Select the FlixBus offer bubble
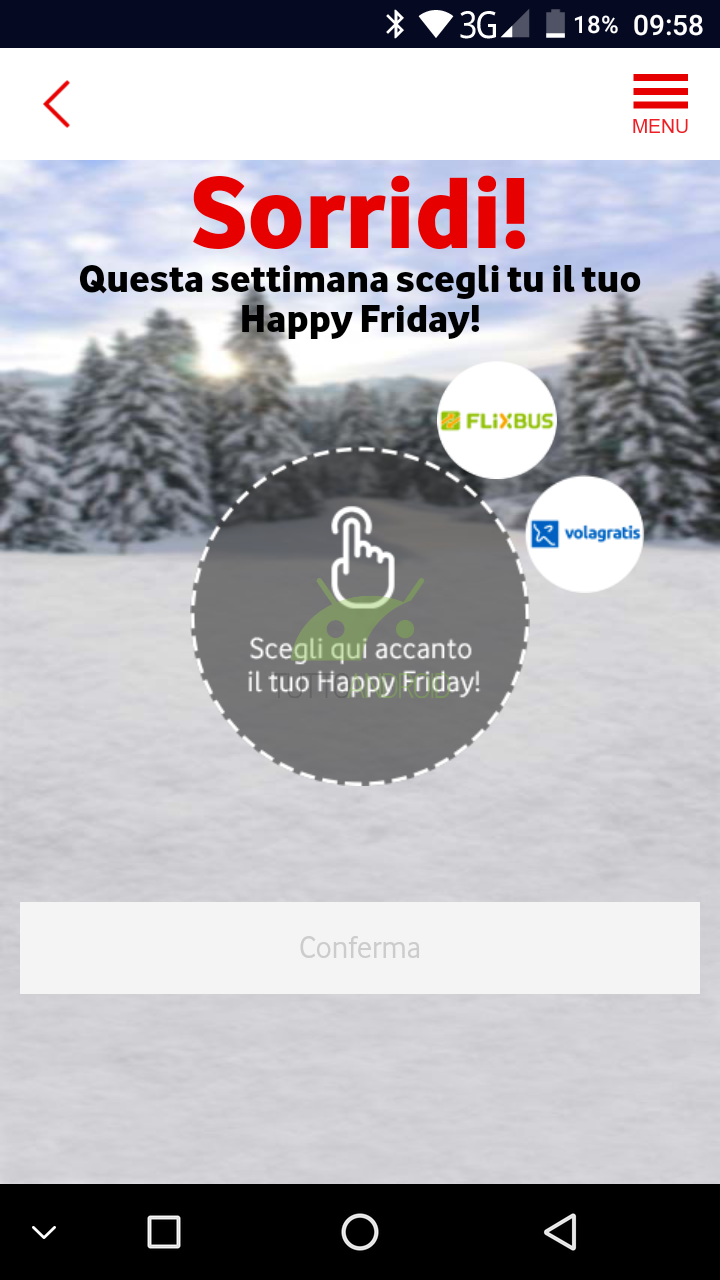The height and width of the screenshot is (1280, 720). 497,420
